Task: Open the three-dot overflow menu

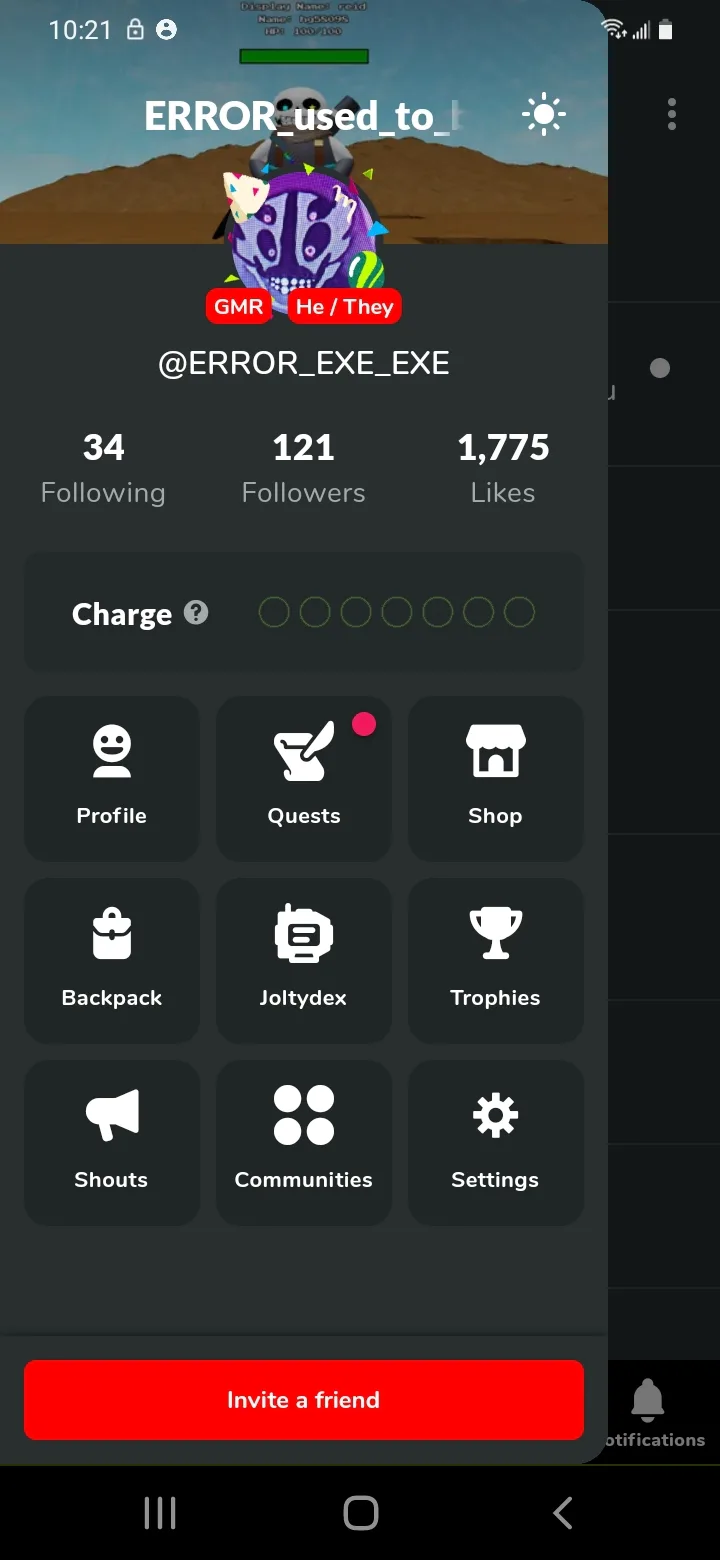Action: click(672, 114)
